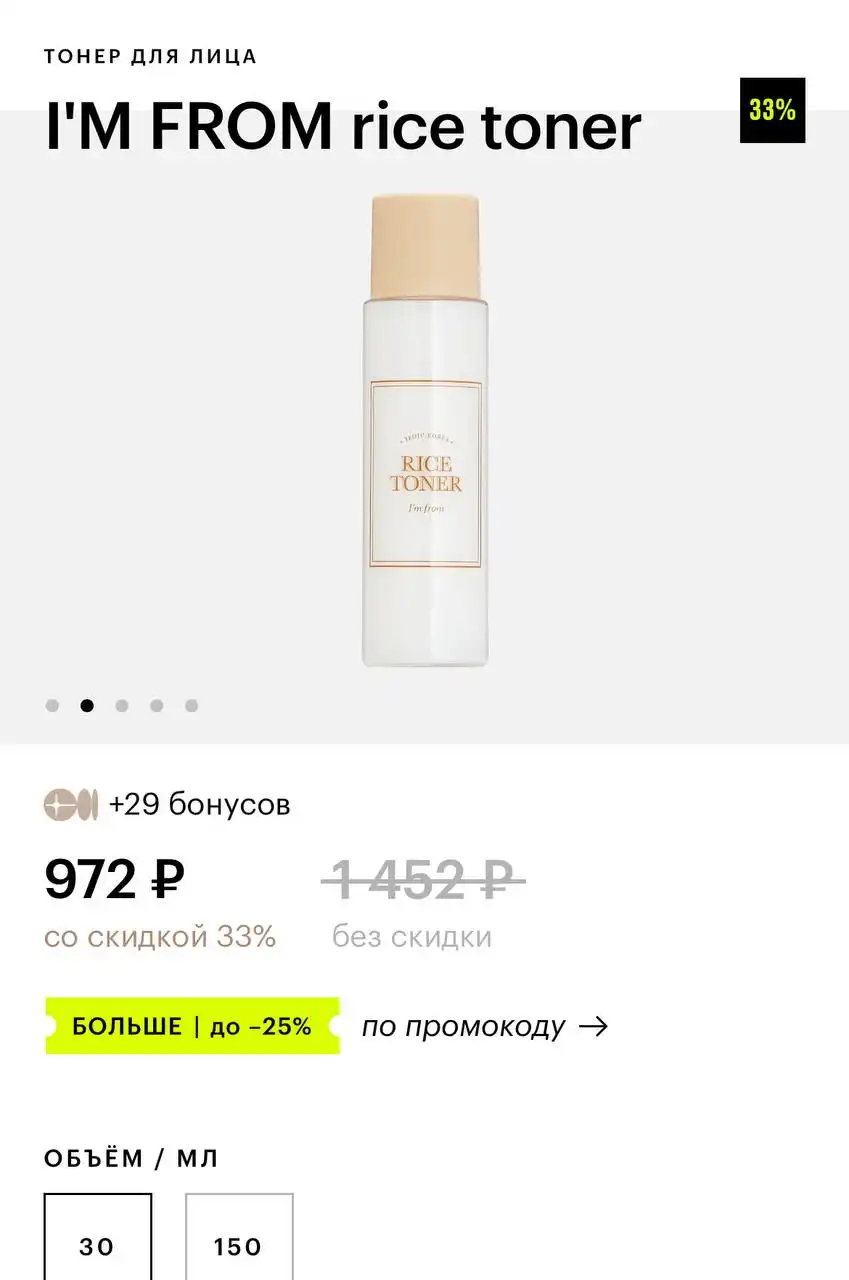Expand the по промокоду details
Image resolution: width=849 pixels, height=1280 pixels.
coord(465,1026)
